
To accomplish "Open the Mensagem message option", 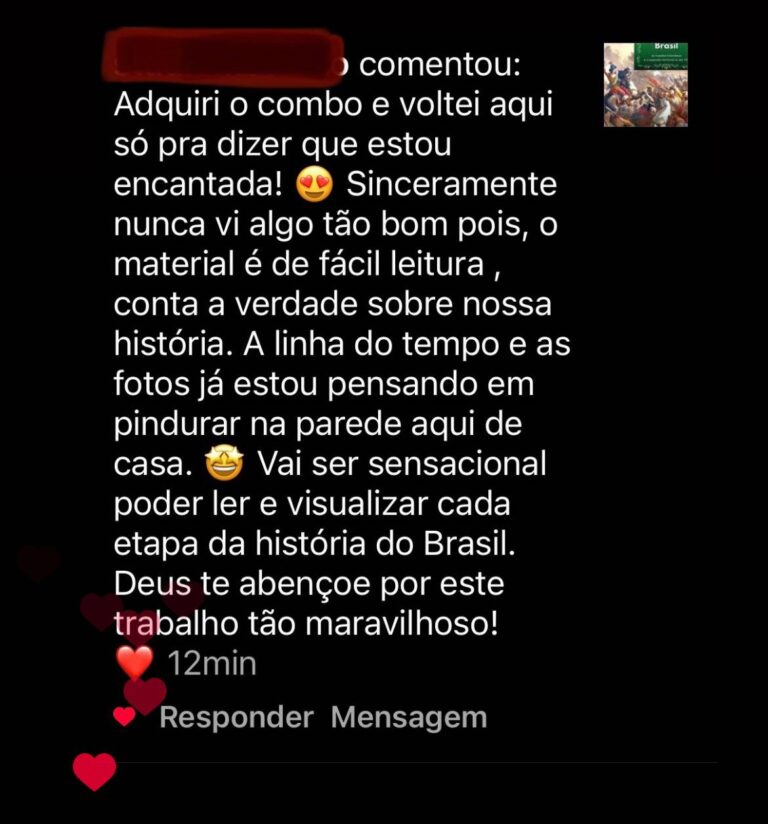I will tap(408, 716).
